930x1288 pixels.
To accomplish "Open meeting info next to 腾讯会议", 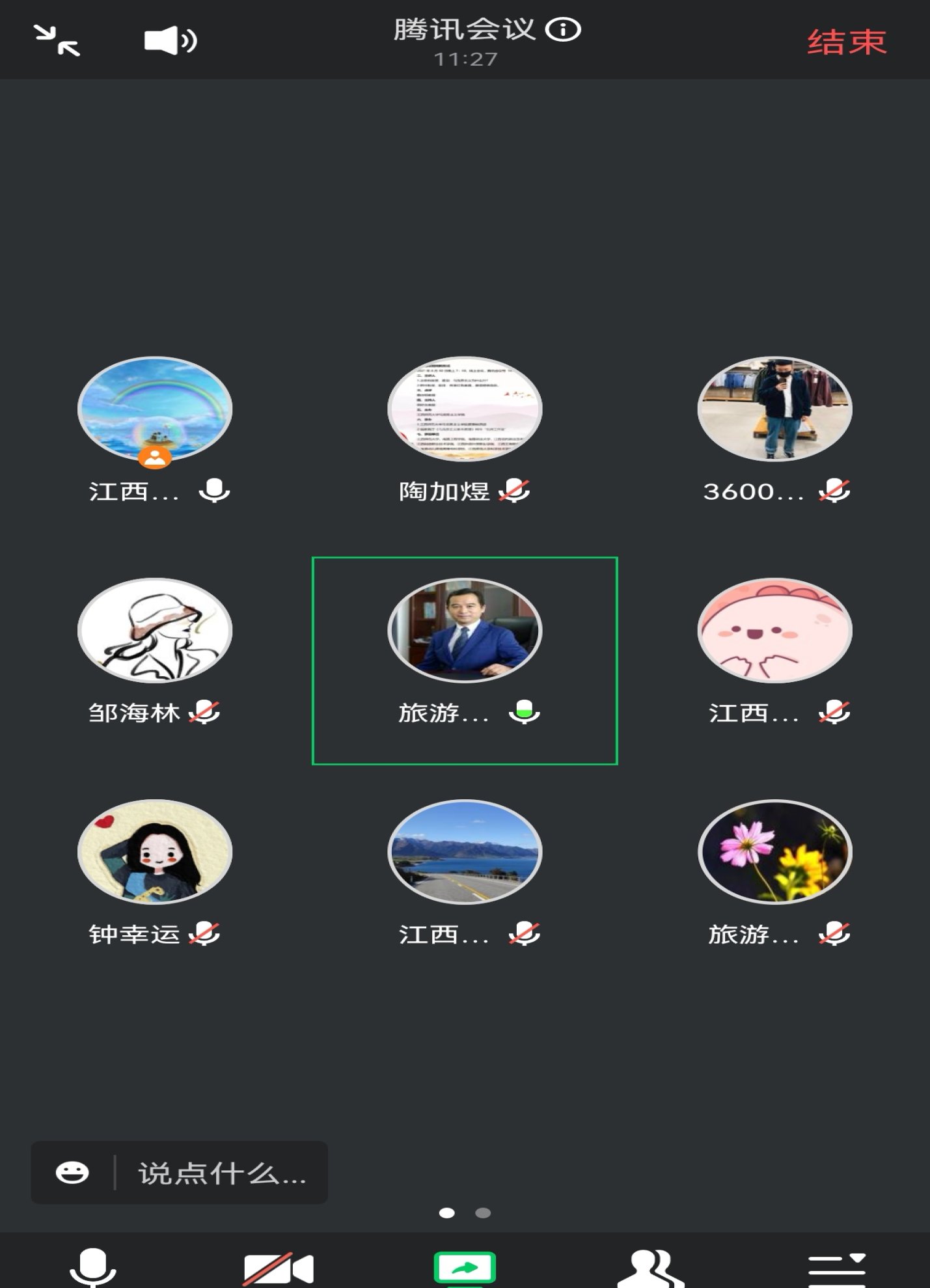I will [x=563, y=30].
